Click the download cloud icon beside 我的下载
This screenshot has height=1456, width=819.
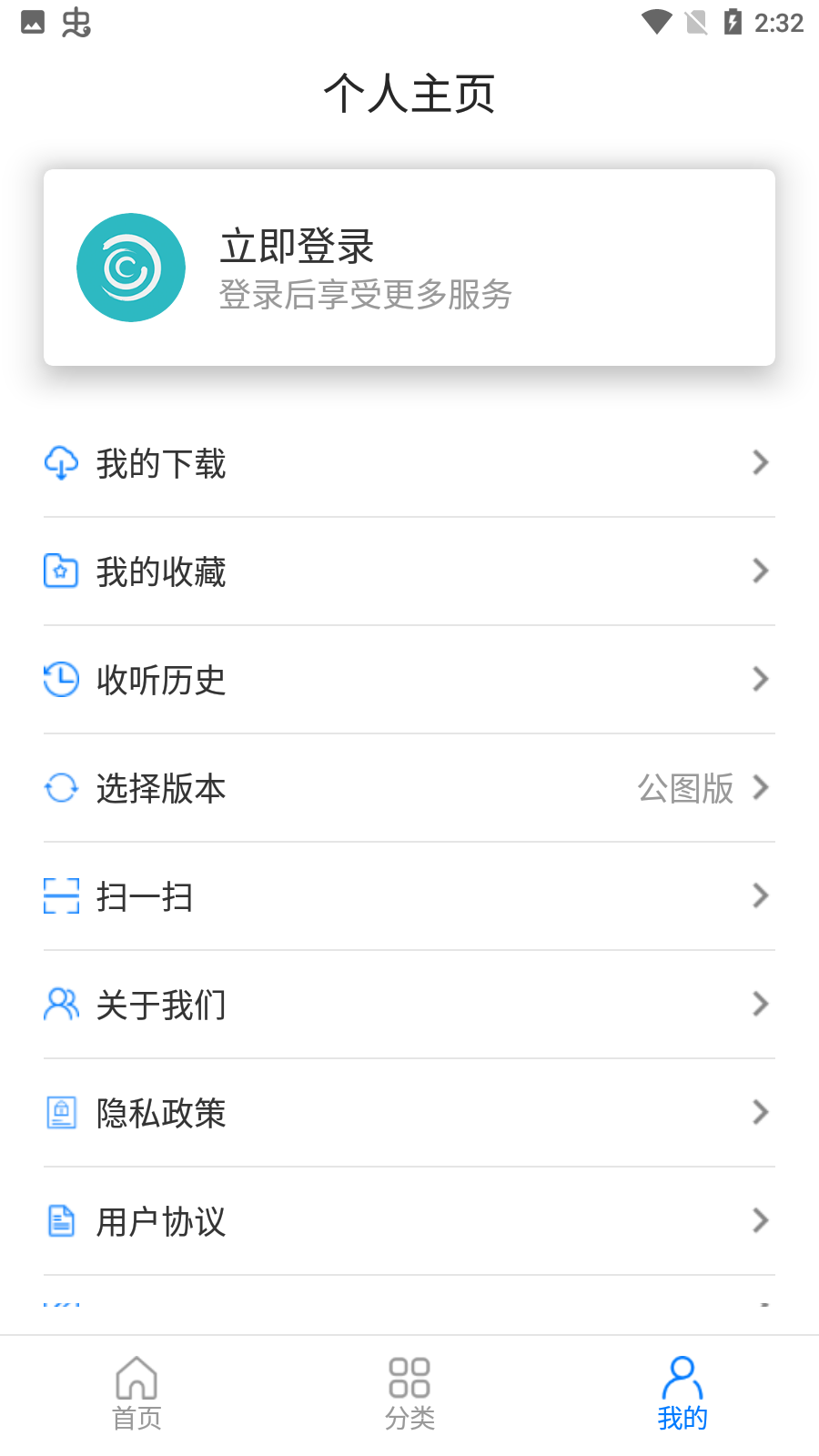[x=61, y=463]
